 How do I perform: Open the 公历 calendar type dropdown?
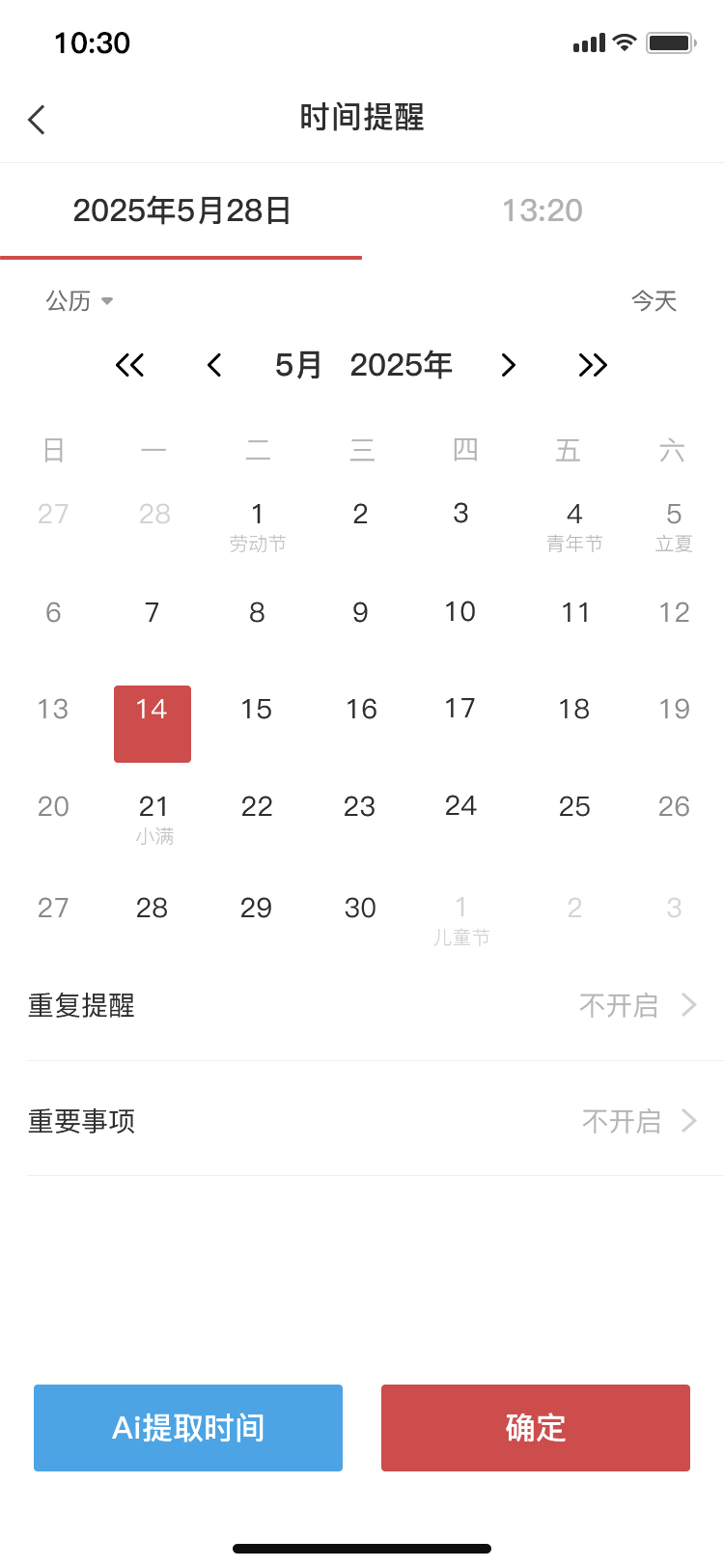coord(79,301)
